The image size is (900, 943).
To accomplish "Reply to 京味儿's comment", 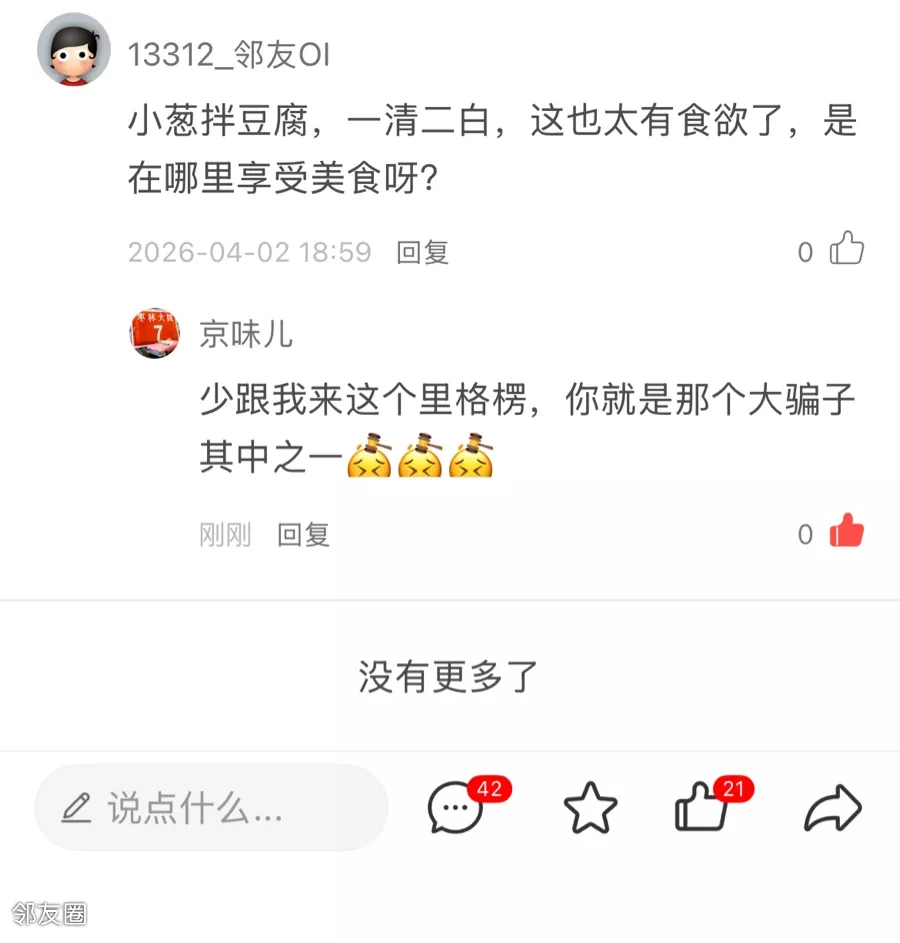I will click(x=303, y=535).
